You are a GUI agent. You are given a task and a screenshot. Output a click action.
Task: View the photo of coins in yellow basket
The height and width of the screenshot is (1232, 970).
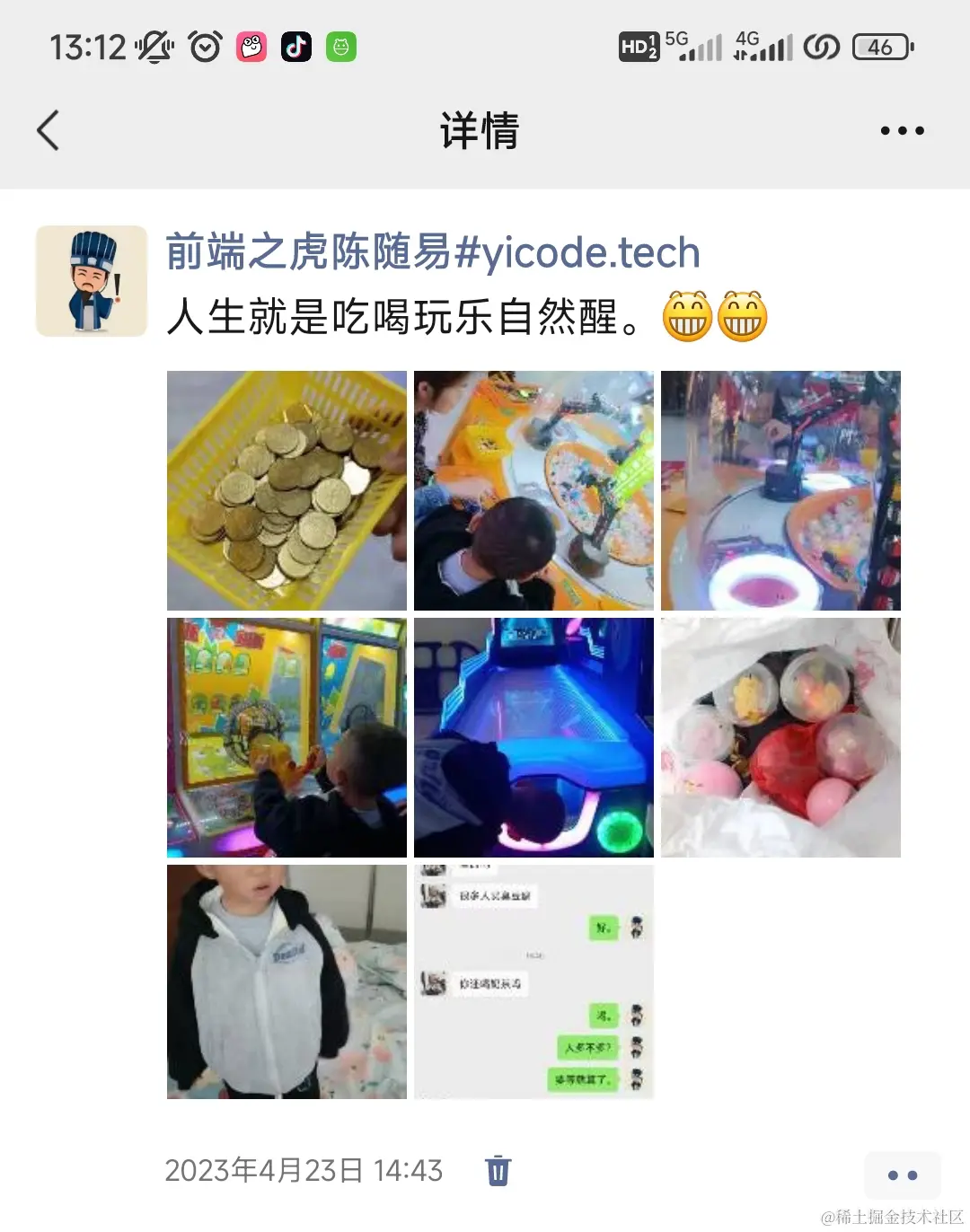[x=287, y=490]
